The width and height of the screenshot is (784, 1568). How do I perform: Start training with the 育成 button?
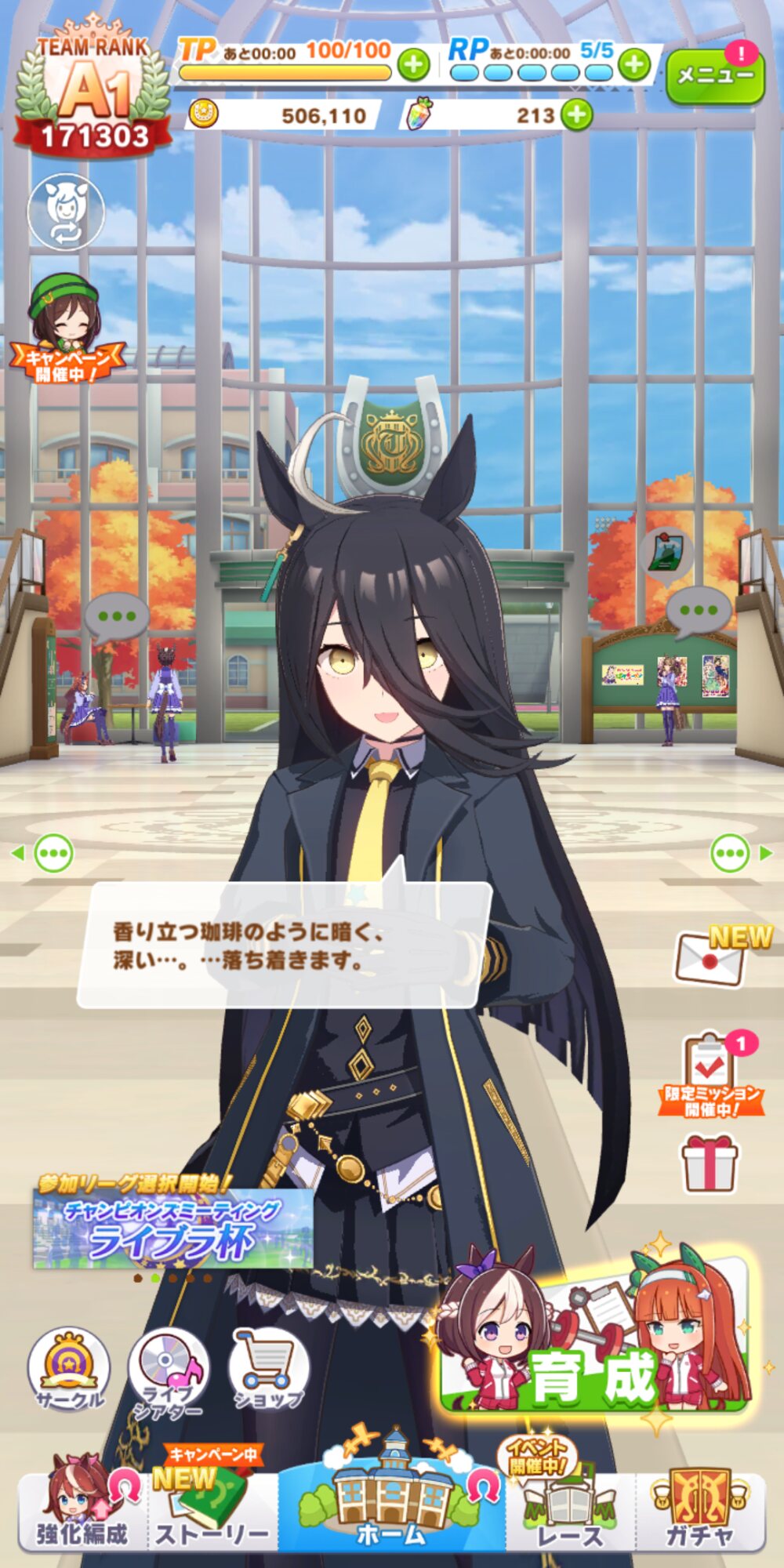coord(593,1333)
